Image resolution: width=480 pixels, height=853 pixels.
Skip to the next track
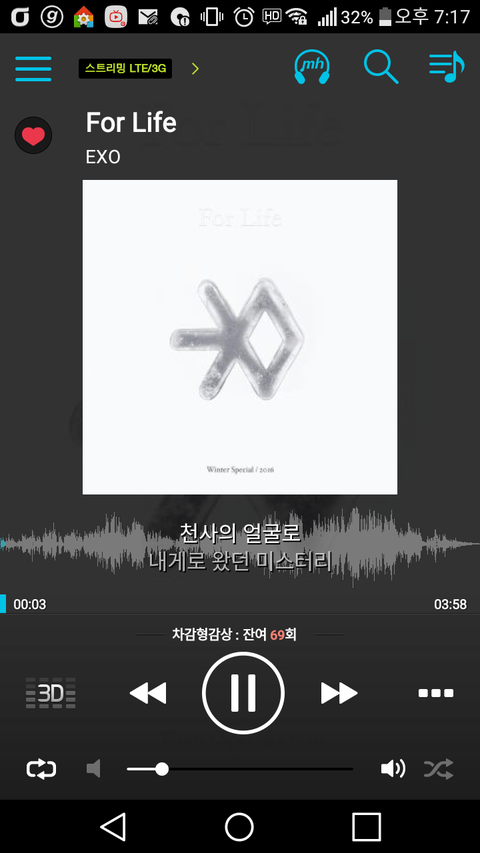click(339, 693)
